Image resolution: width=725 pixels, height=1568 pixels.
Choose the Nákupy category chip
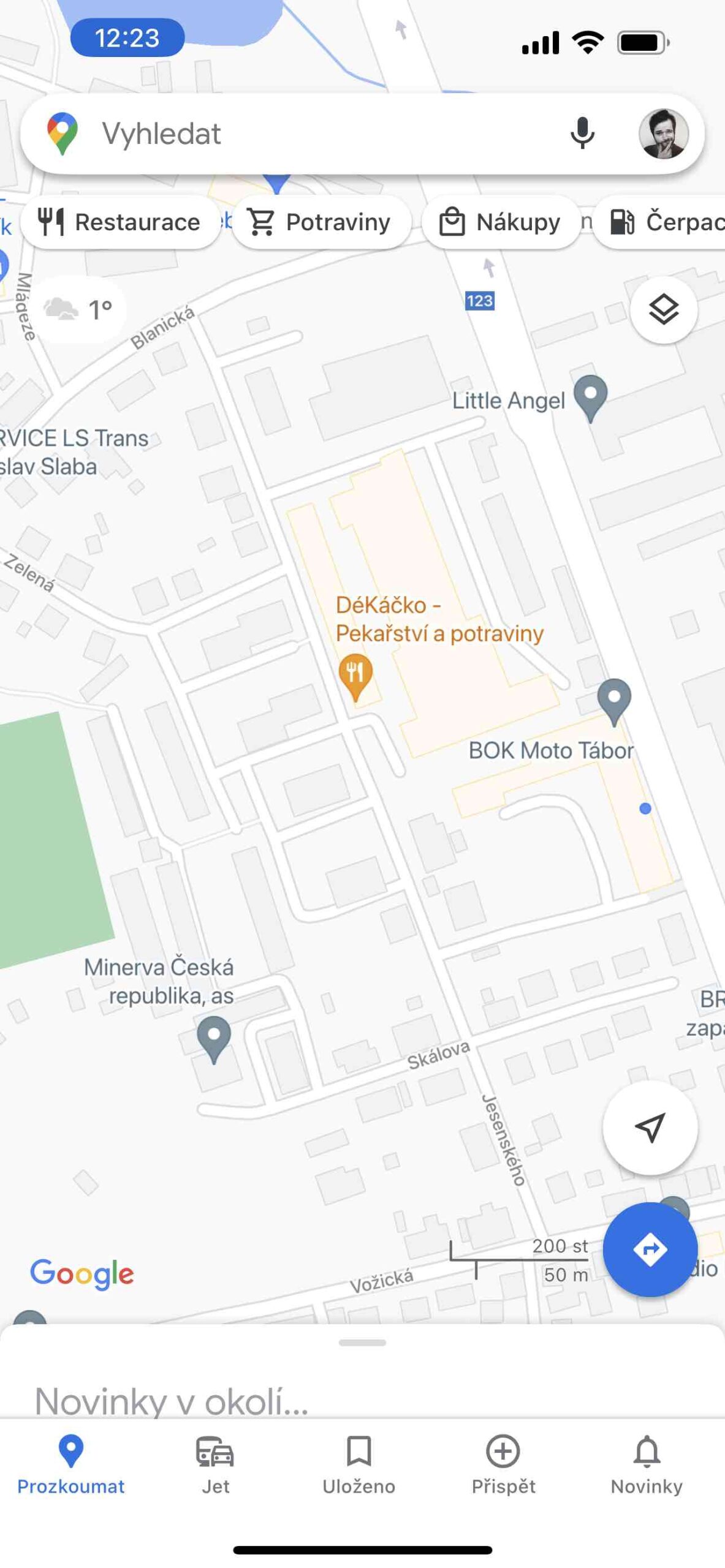click(x=501, y=222)
